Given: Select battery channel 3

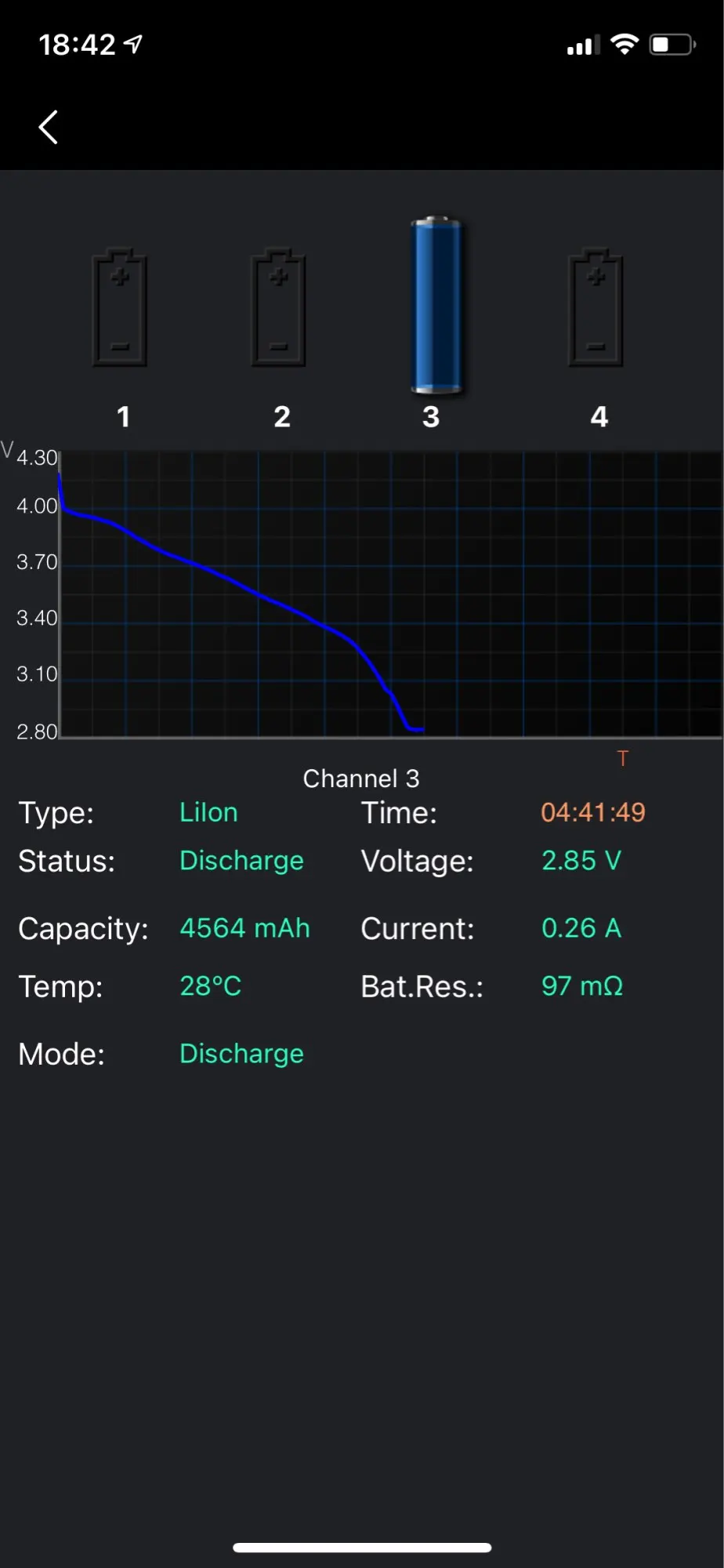Looking at the screenshot, I should [436, 306].
